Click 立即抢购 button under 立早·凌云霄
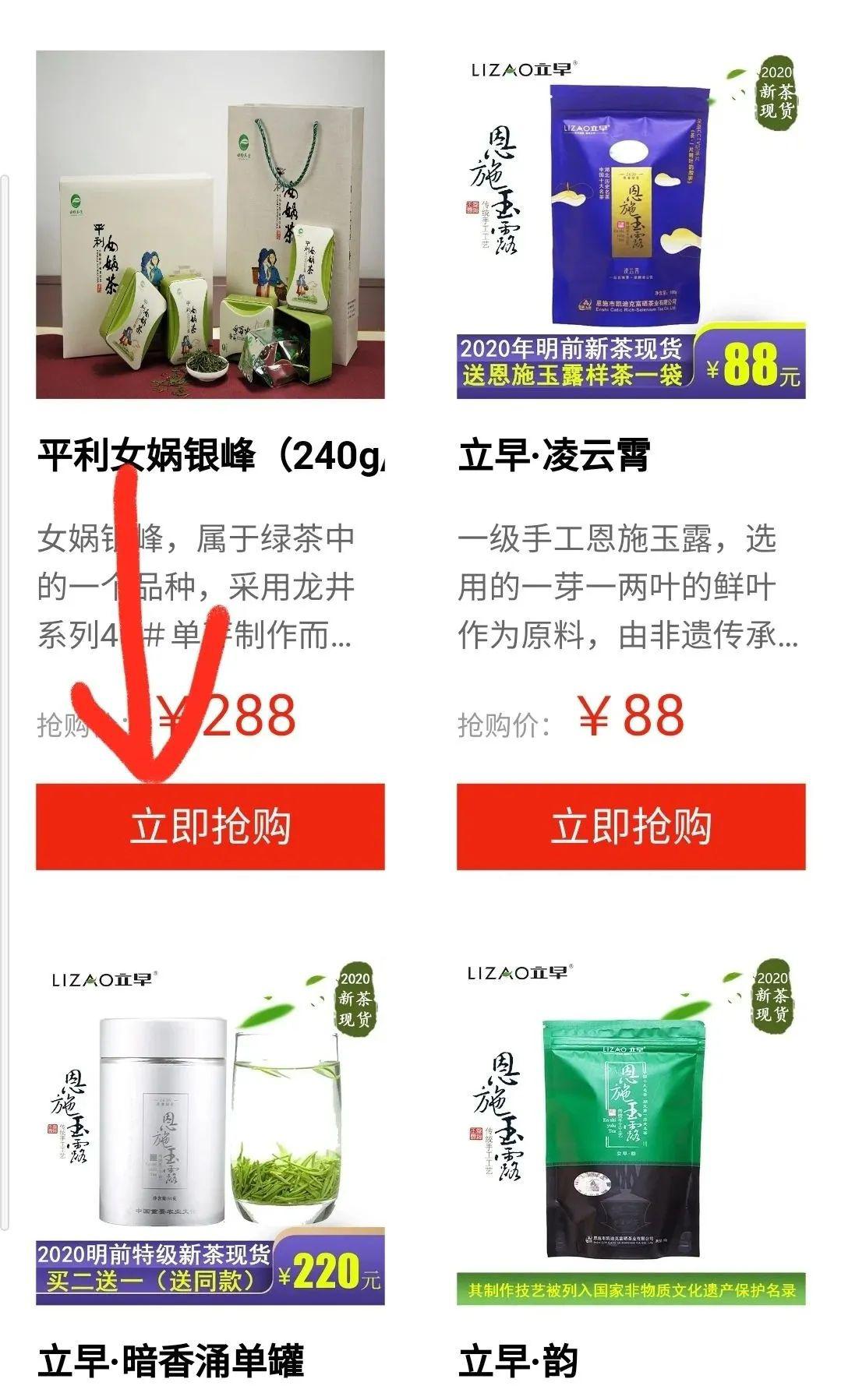Screen dimensions: 841x1400 (x=633, y=829)
